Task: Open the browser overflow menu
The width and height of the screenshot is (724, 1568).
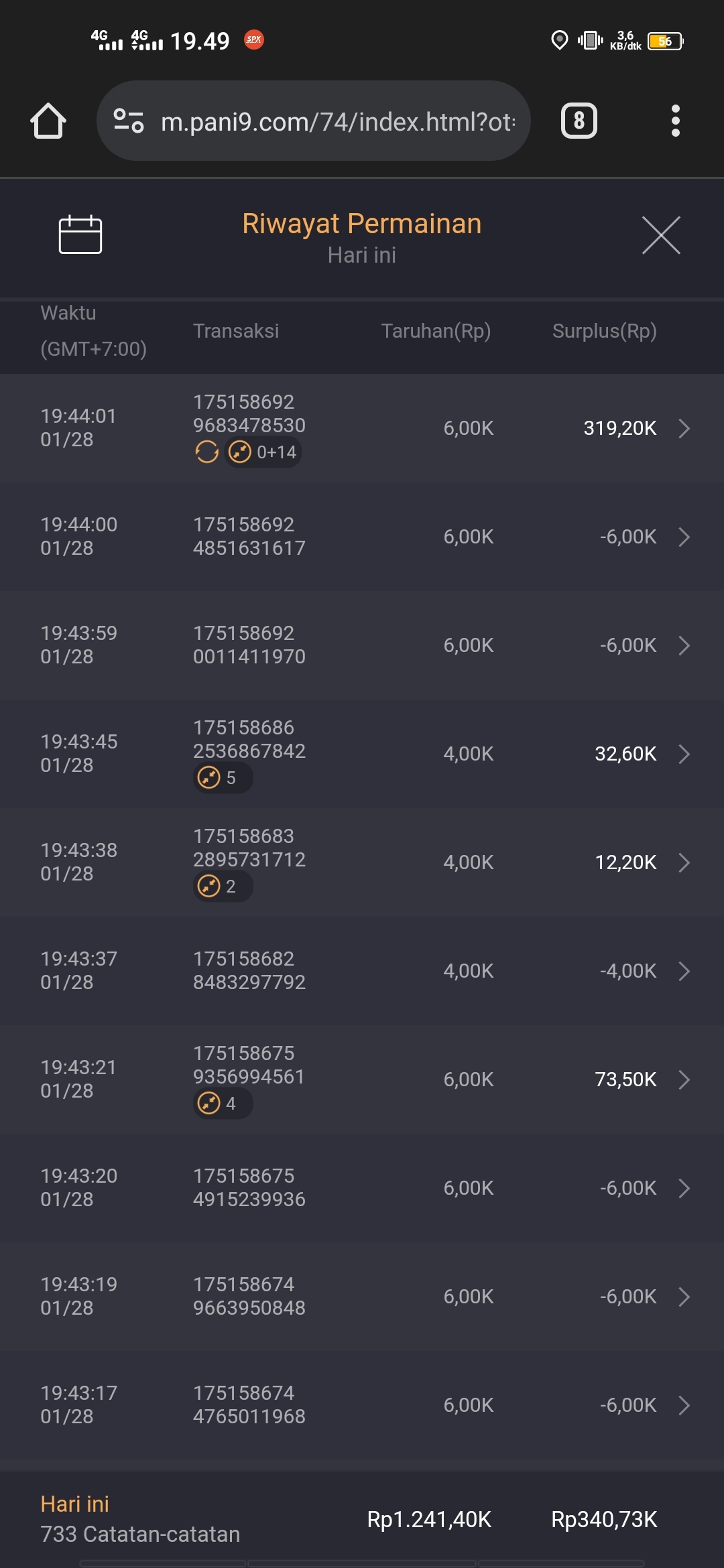Action: point(675,121)
